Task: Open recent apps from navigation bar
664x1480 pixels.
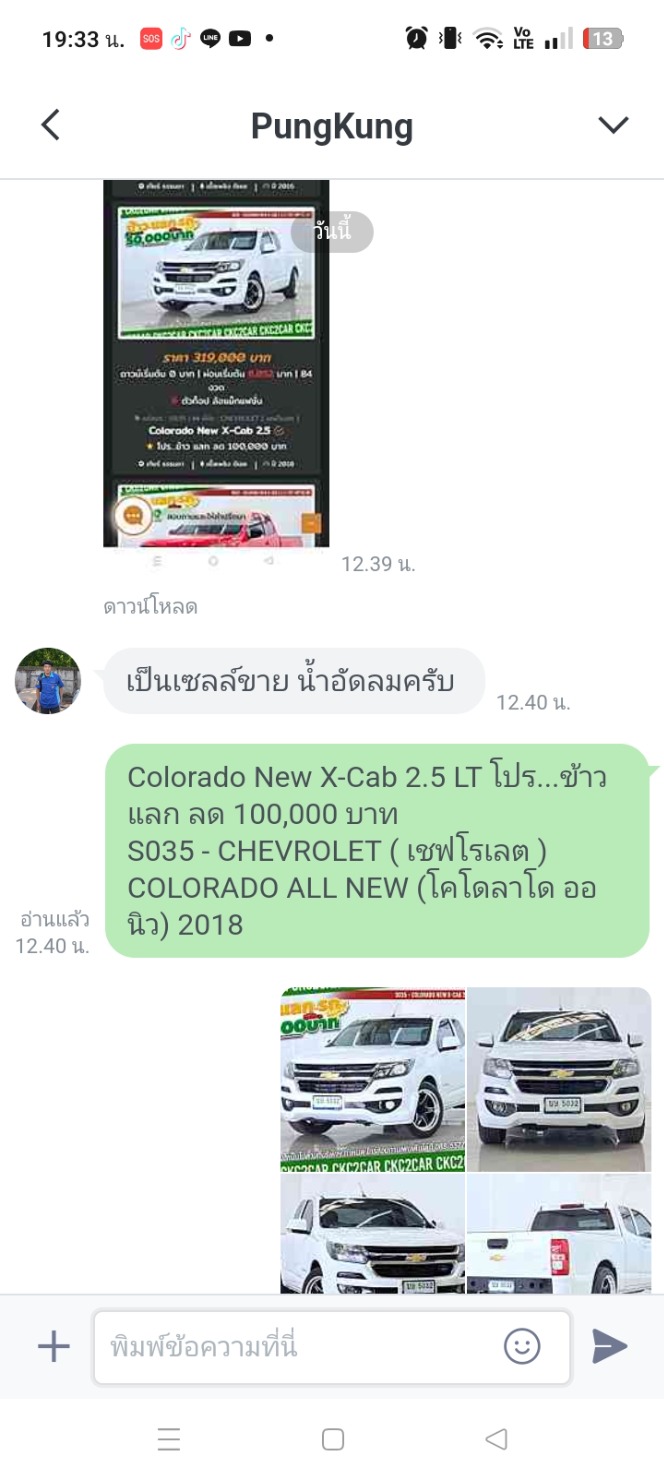Action: 169,1439
